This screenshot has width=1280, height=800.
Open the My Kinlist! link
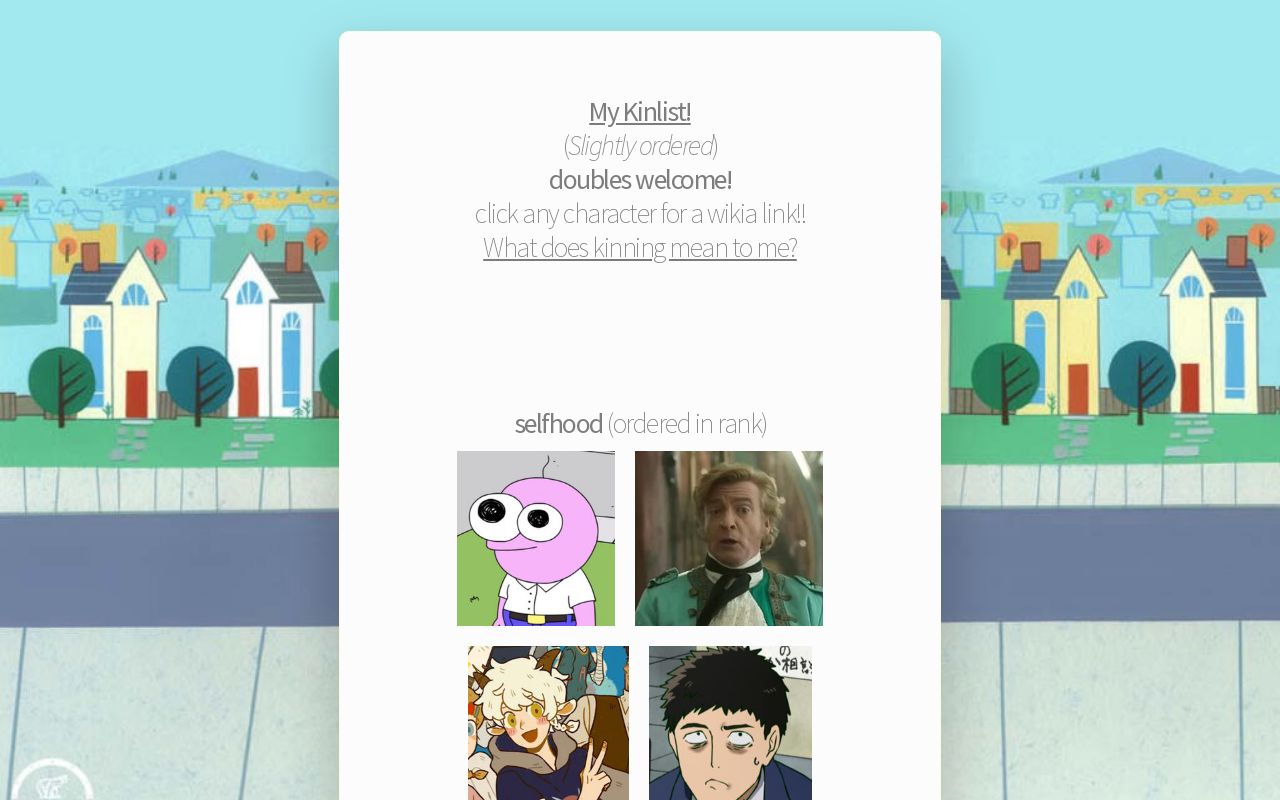coord(639,111)
